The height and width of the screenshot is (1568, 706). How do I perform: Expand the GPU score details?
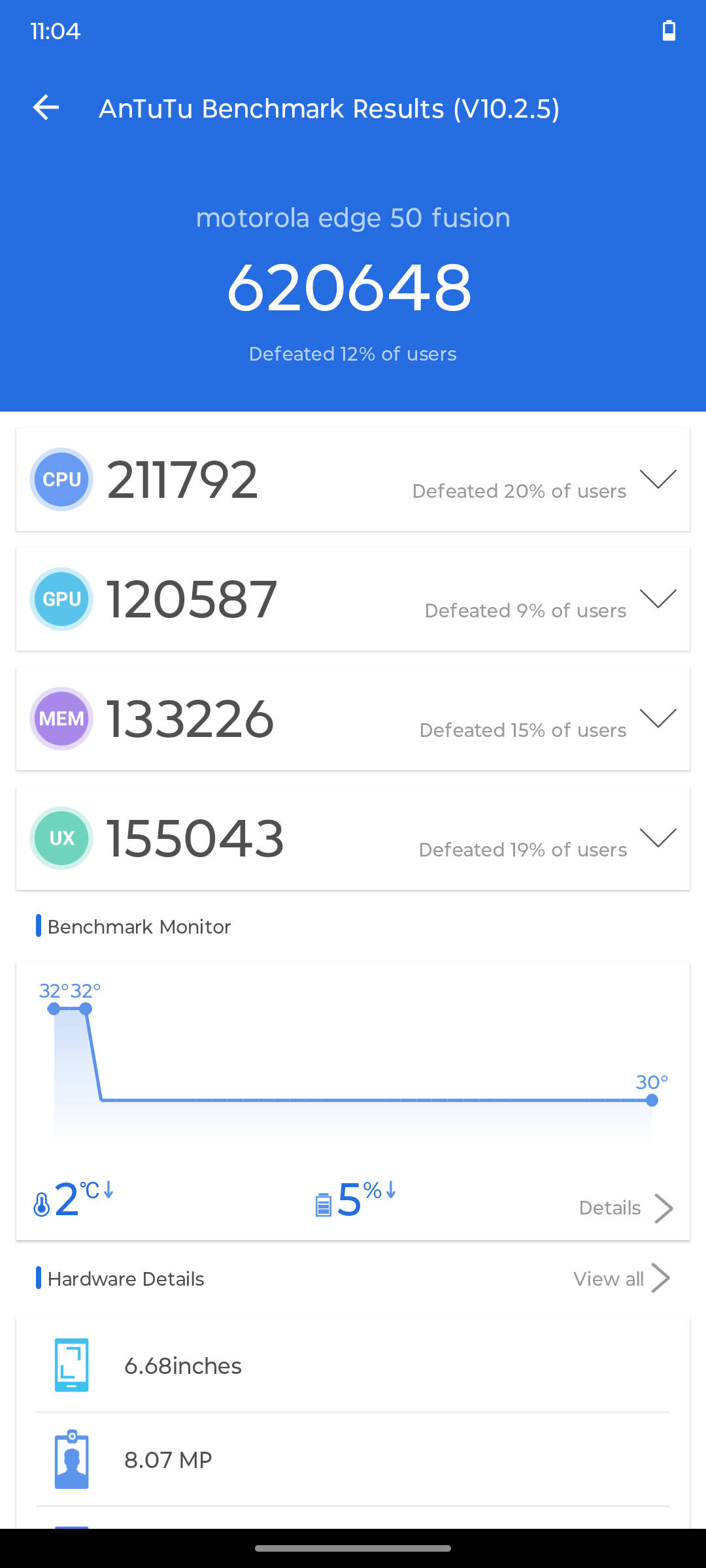pos(659,598)
